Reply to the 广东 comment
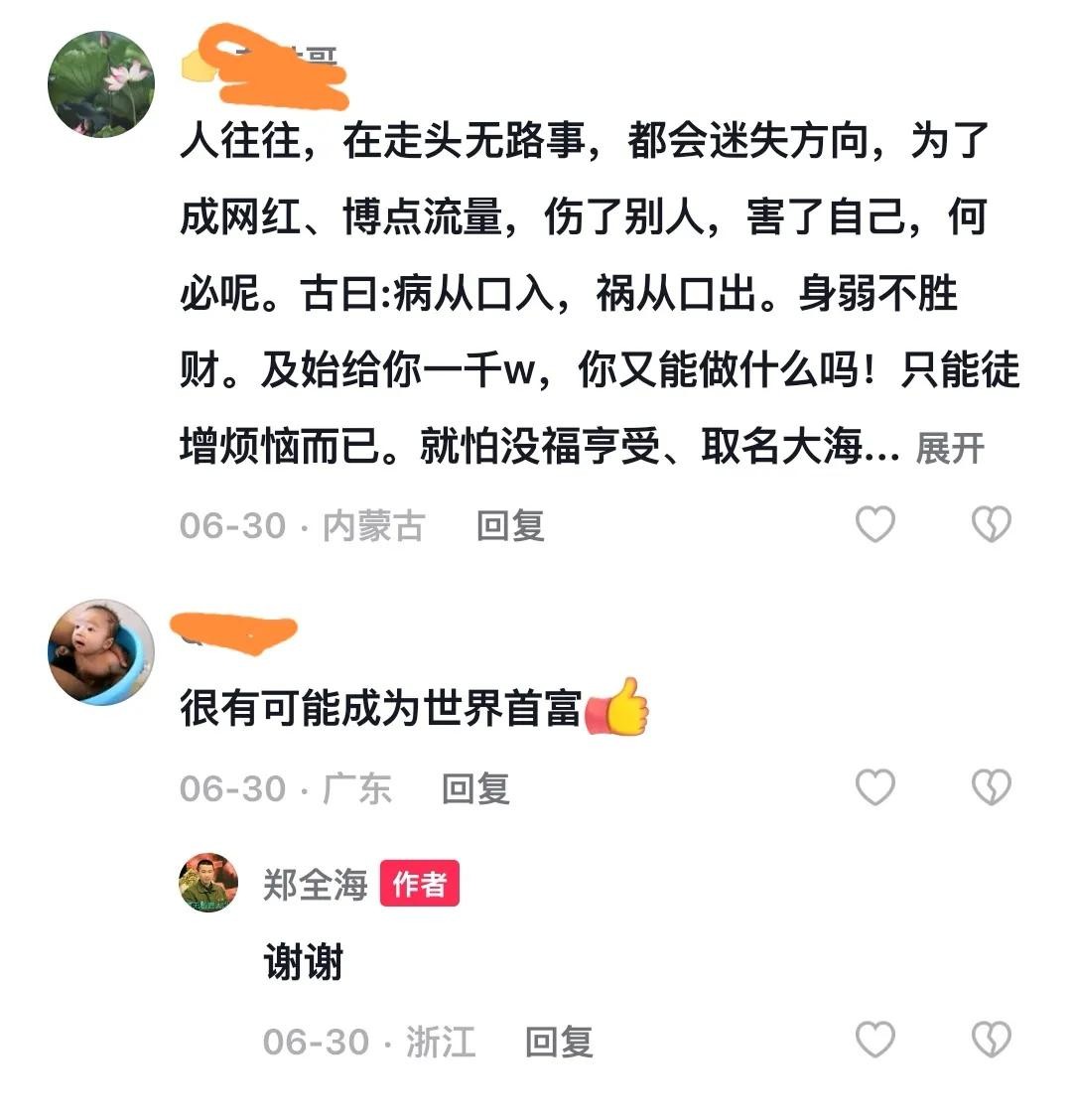 click(x=475, y=789)
